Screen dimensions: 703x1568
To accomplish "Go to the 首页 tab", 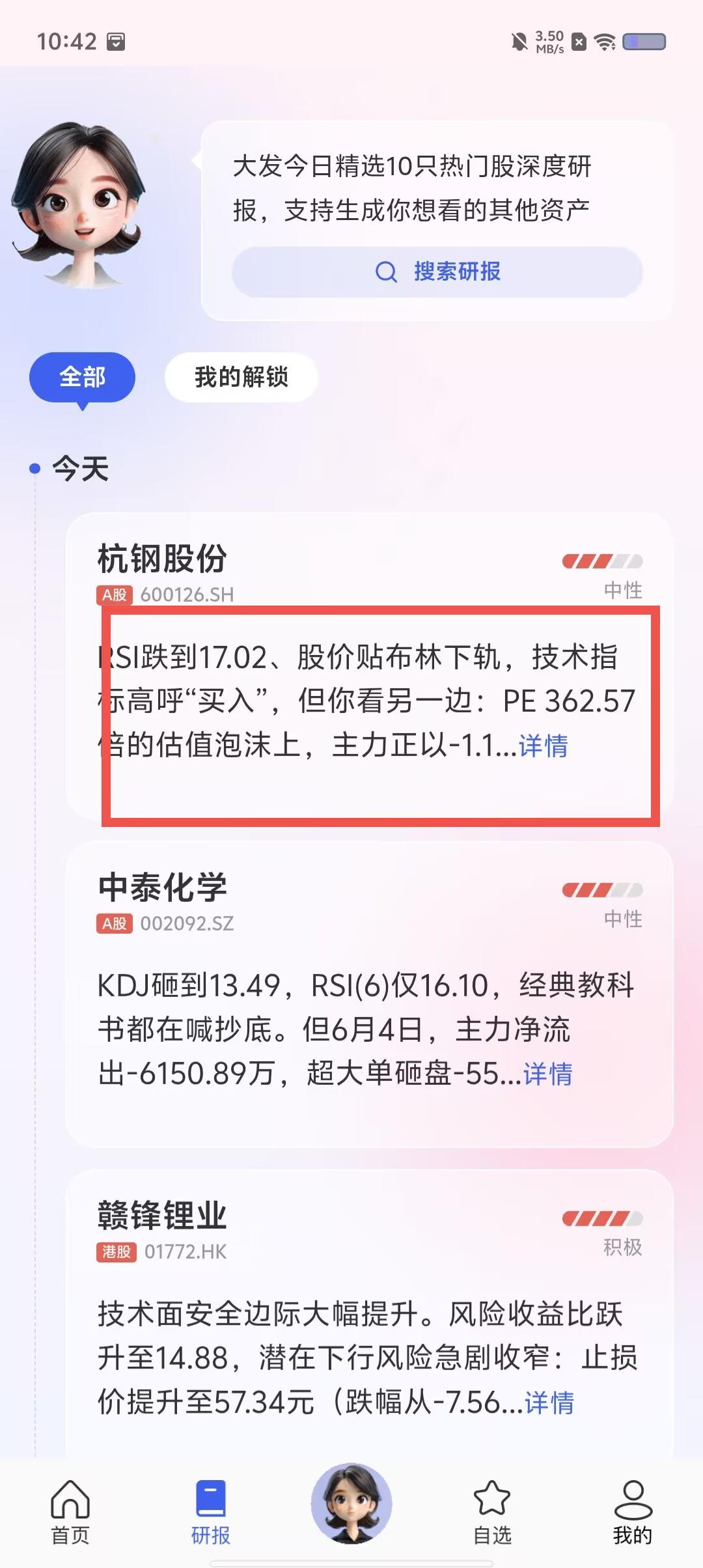I will 70,1512.
